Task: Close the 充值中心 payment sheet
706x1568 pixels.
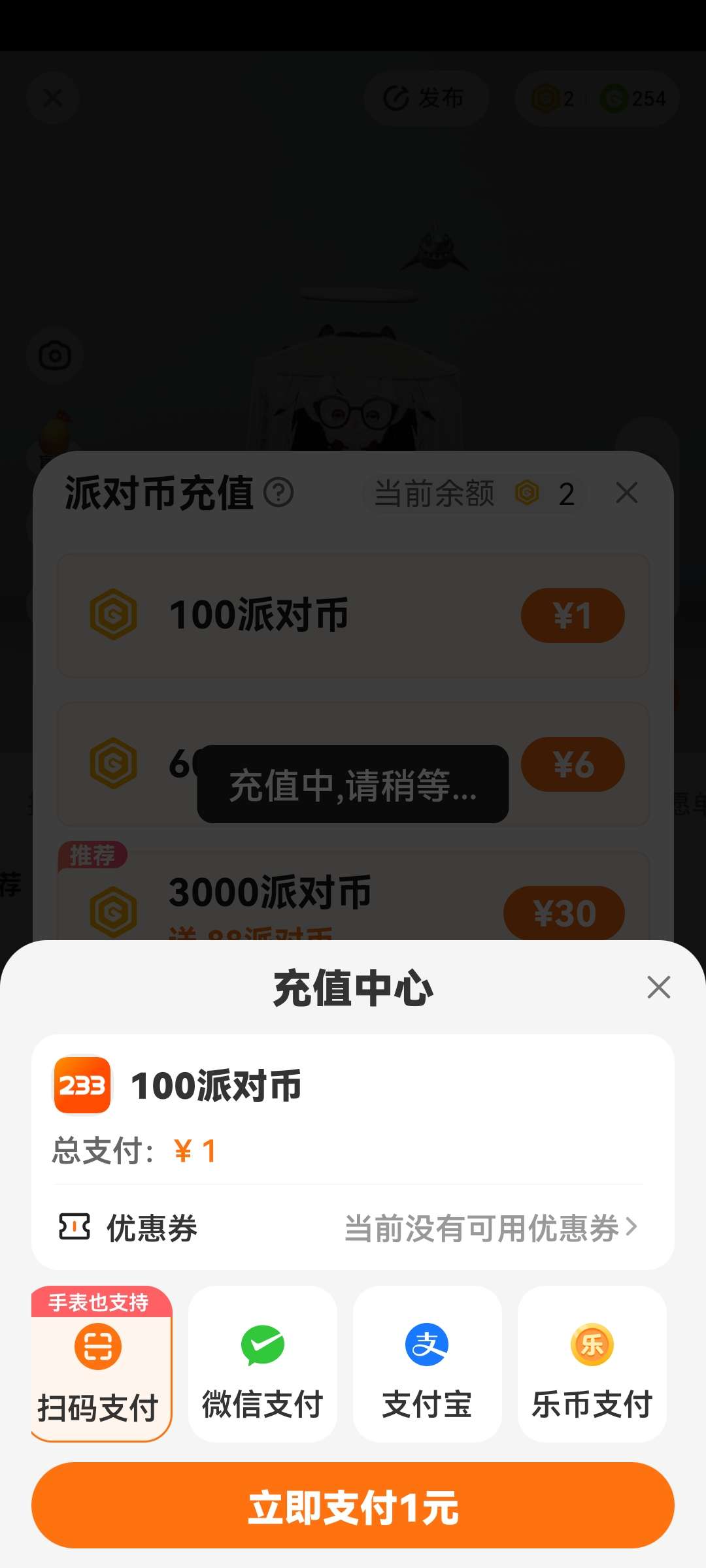Action: (658, 987)
